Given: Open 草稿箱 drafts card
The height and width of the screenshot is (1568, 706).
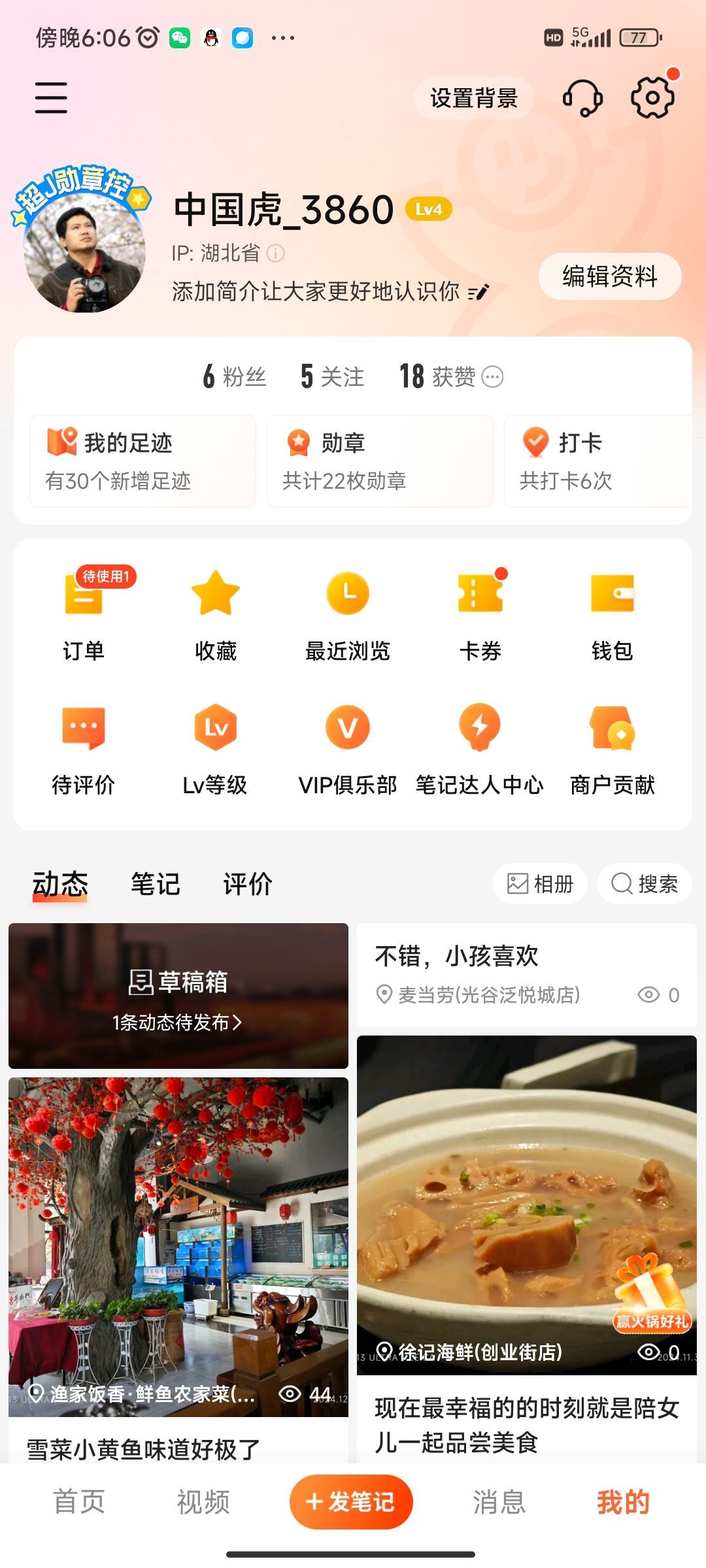Looking at the screenshot, I should tap(178, 996).
